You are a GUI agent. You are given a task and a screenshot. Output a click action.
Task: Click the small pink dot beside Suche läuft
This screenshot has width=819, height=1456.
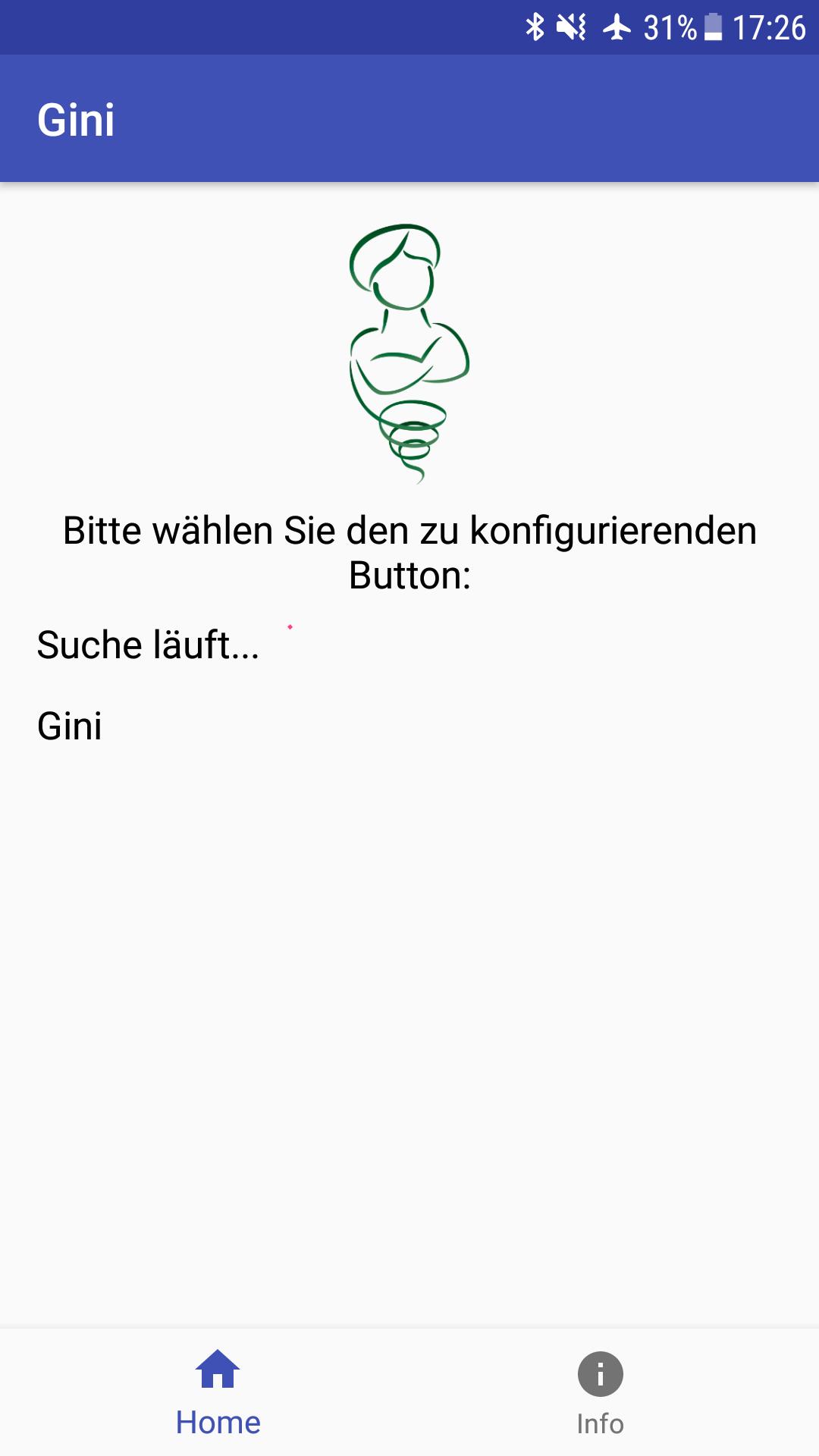coord(289,627)
